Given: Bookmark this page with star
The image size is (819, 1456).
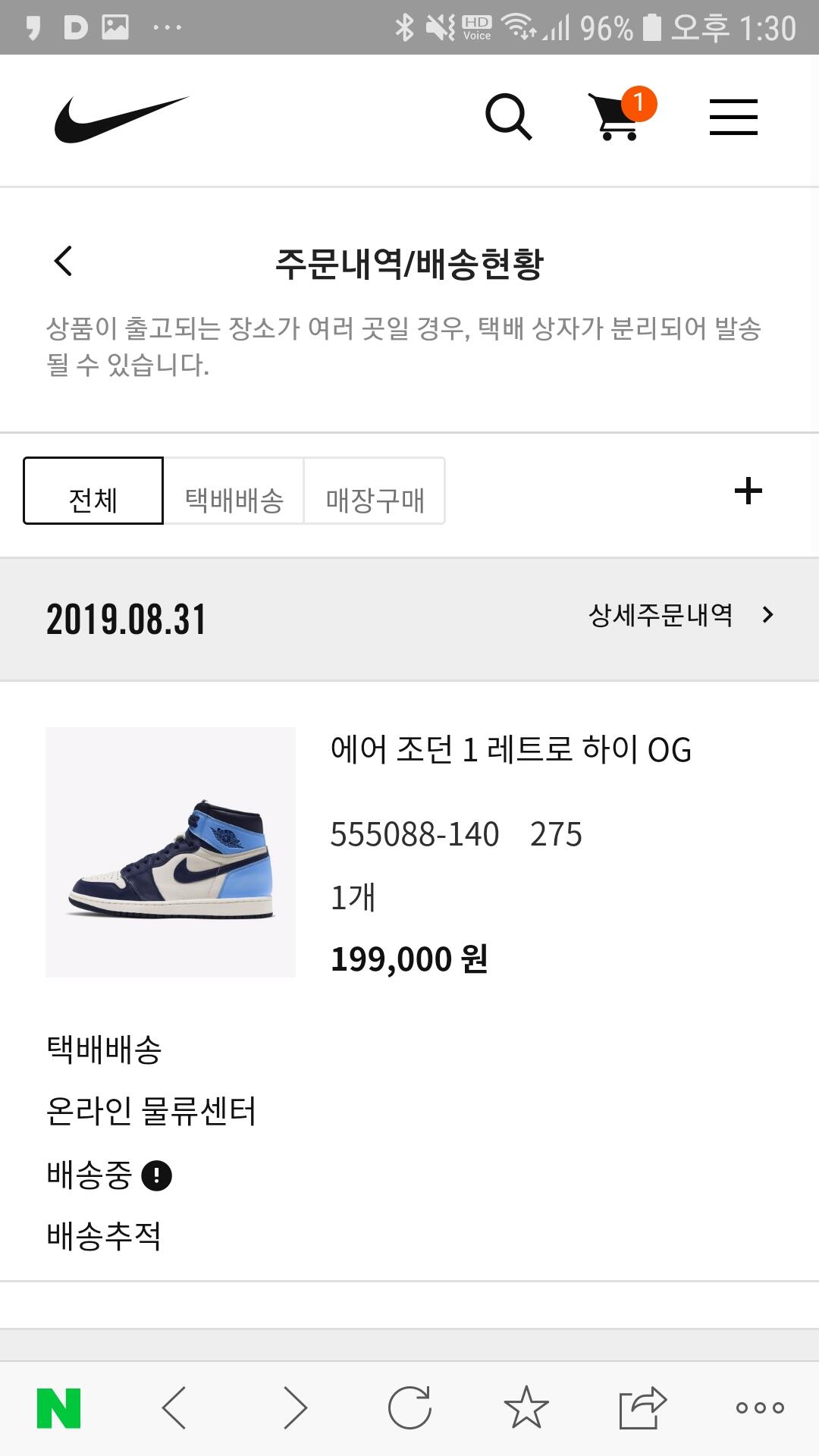Looking at the screenshot, I should point(526,1407).
